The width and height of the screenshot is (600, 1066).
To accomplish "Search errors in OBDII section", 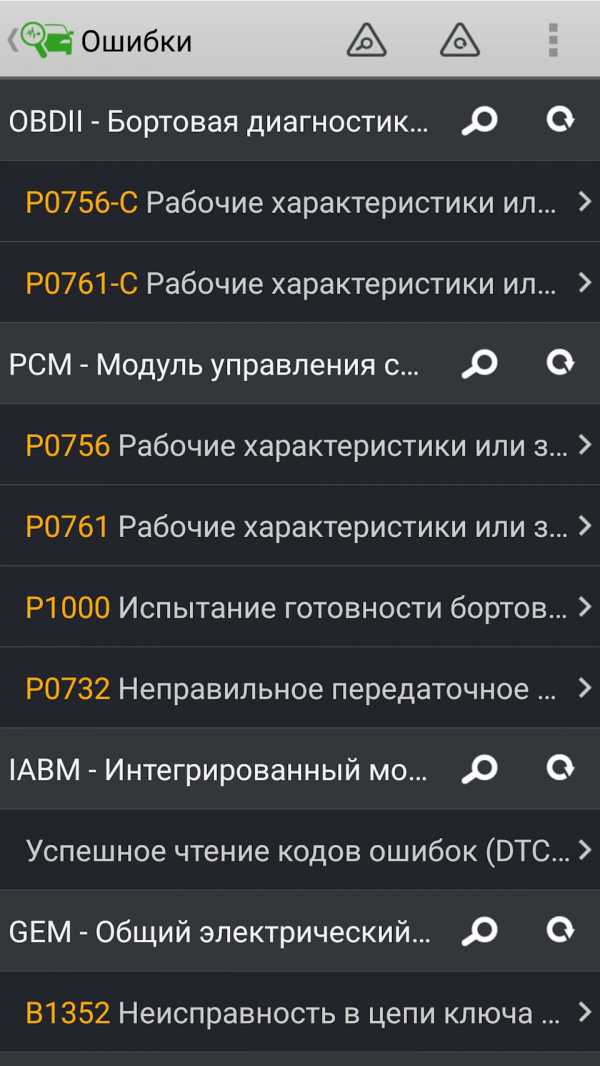I will [480, 122].
